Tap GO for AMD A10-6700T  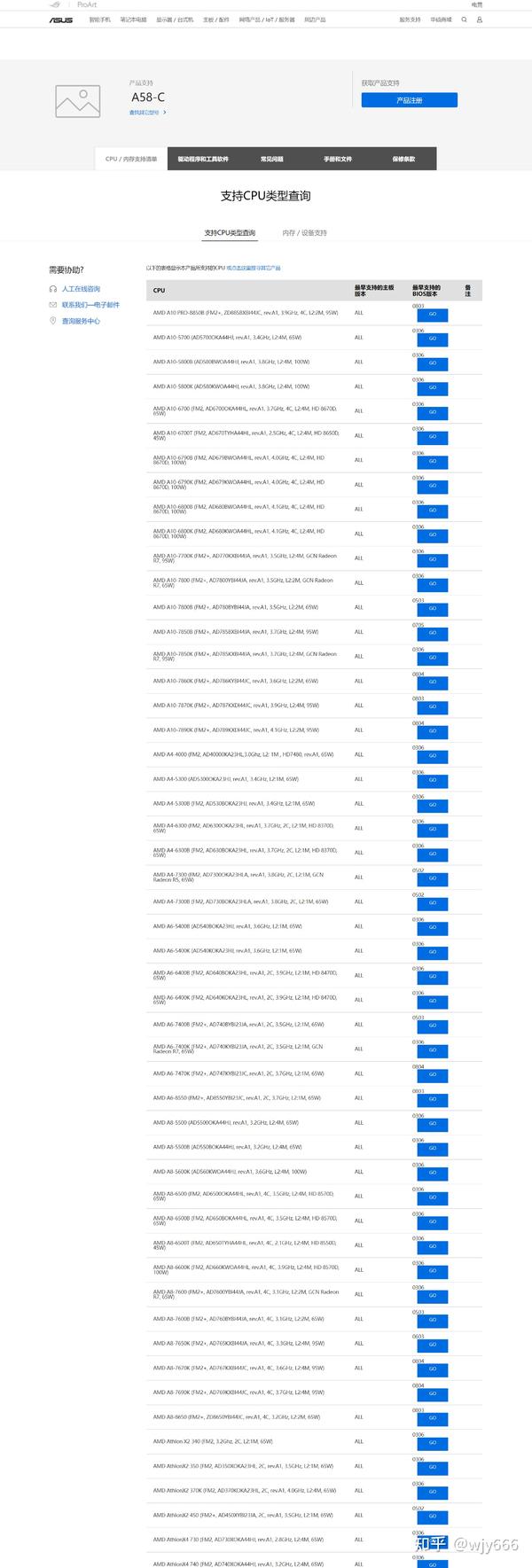click(433, 437)
